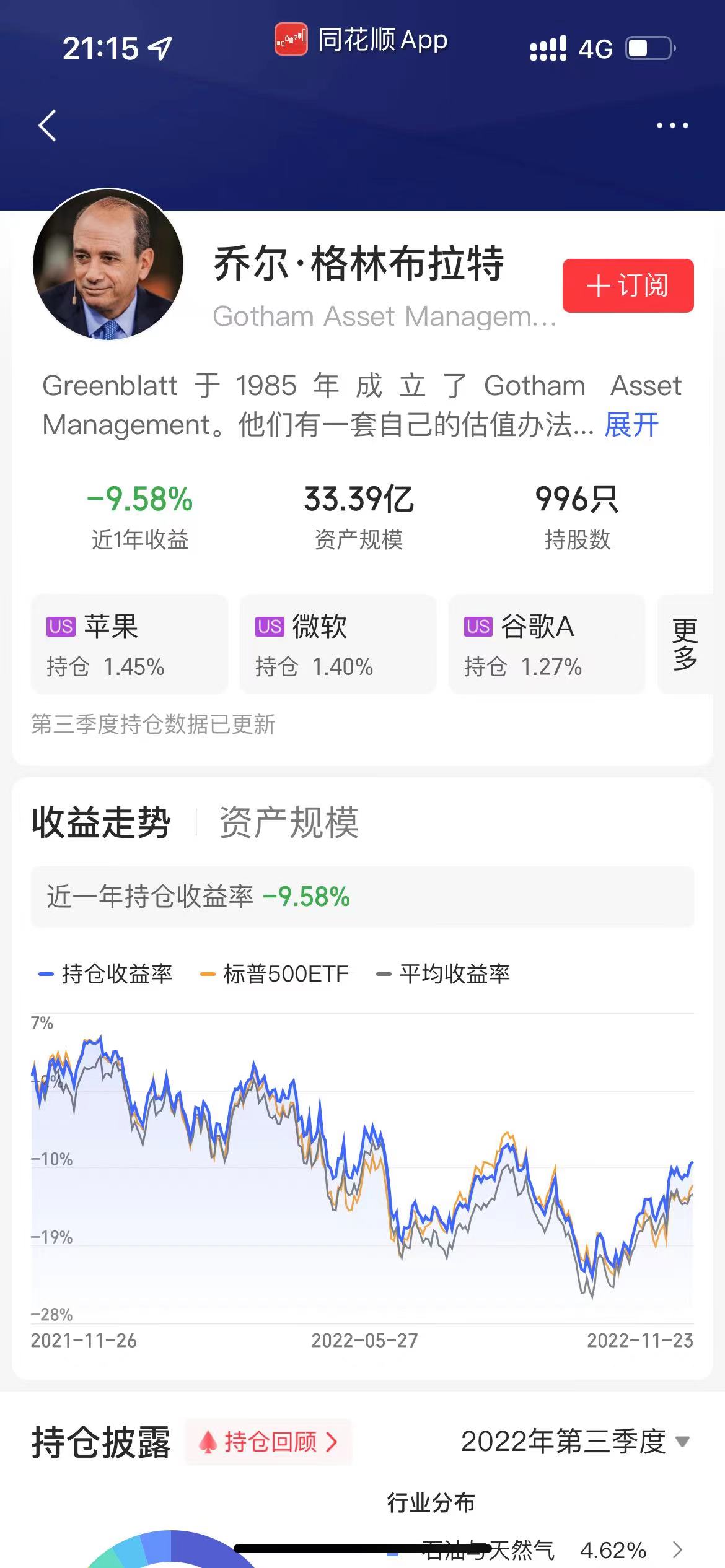Expand the bio with 展开
This screenshot has height=1568, width=725.
pyautogui.click(x=631, y=425)
